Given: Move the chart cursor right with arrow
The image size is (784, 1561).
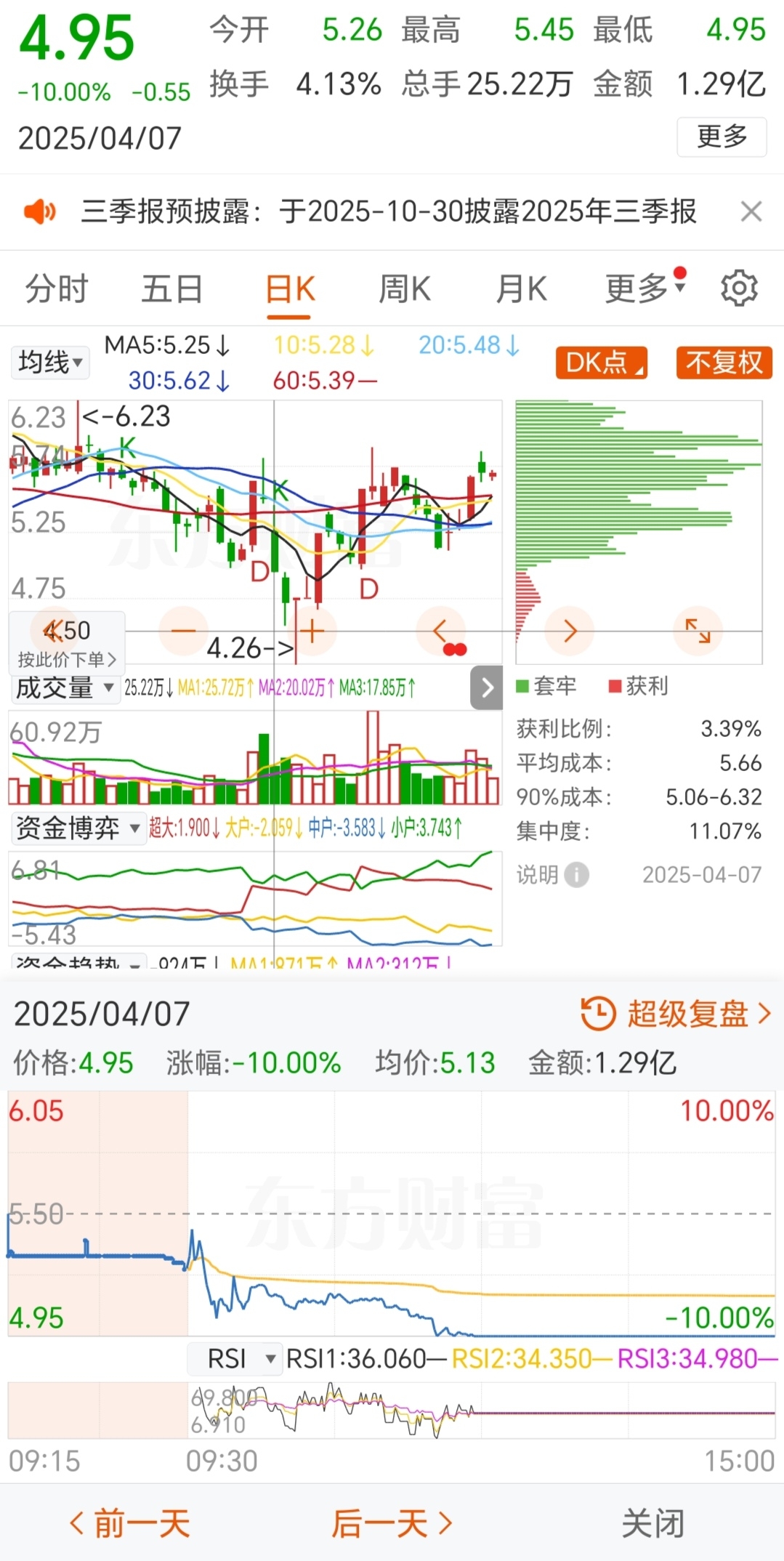Looking at the screenshot, I should pos(570,631).
